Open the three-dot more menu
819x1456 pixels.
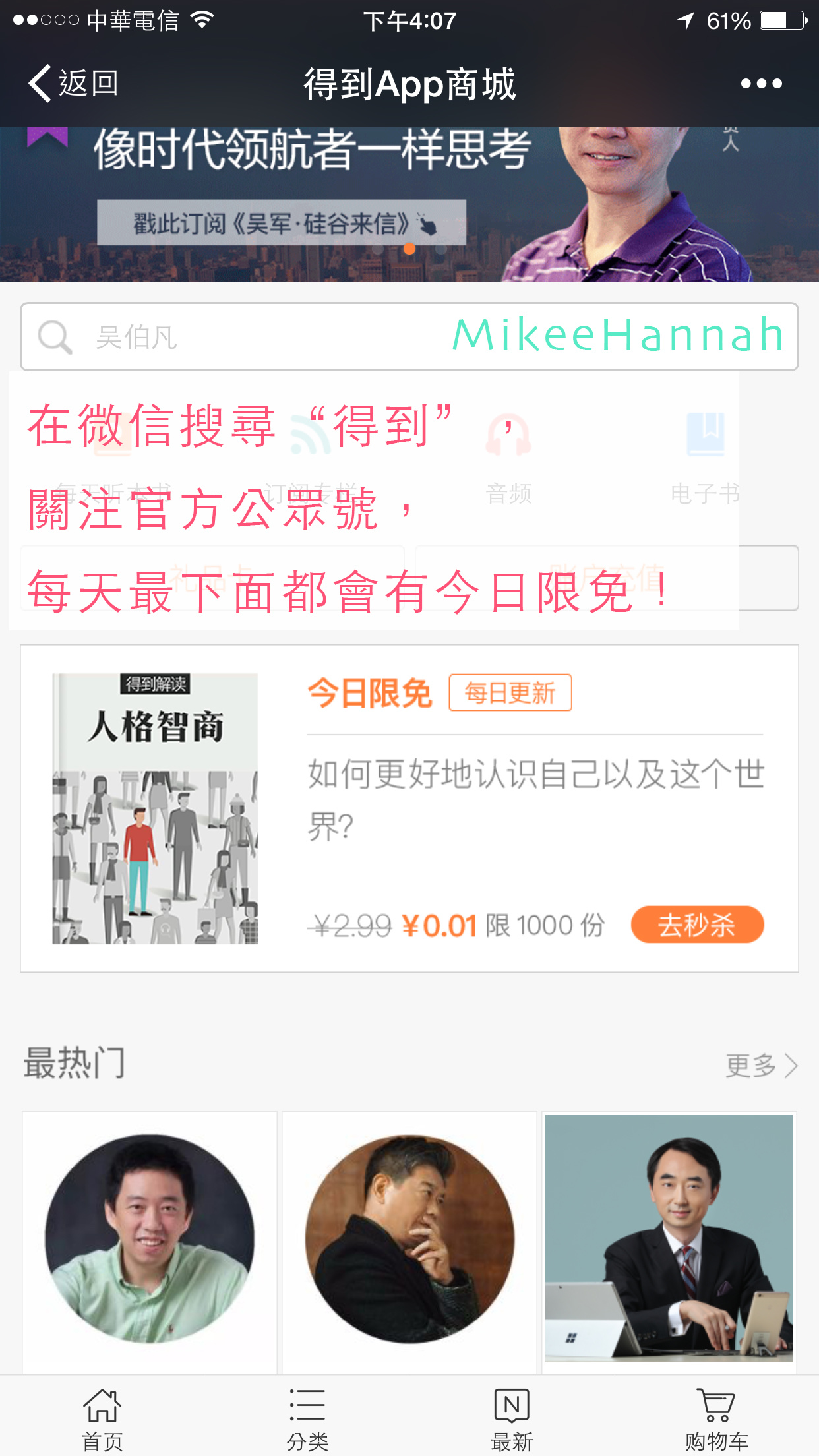point(761,84)
